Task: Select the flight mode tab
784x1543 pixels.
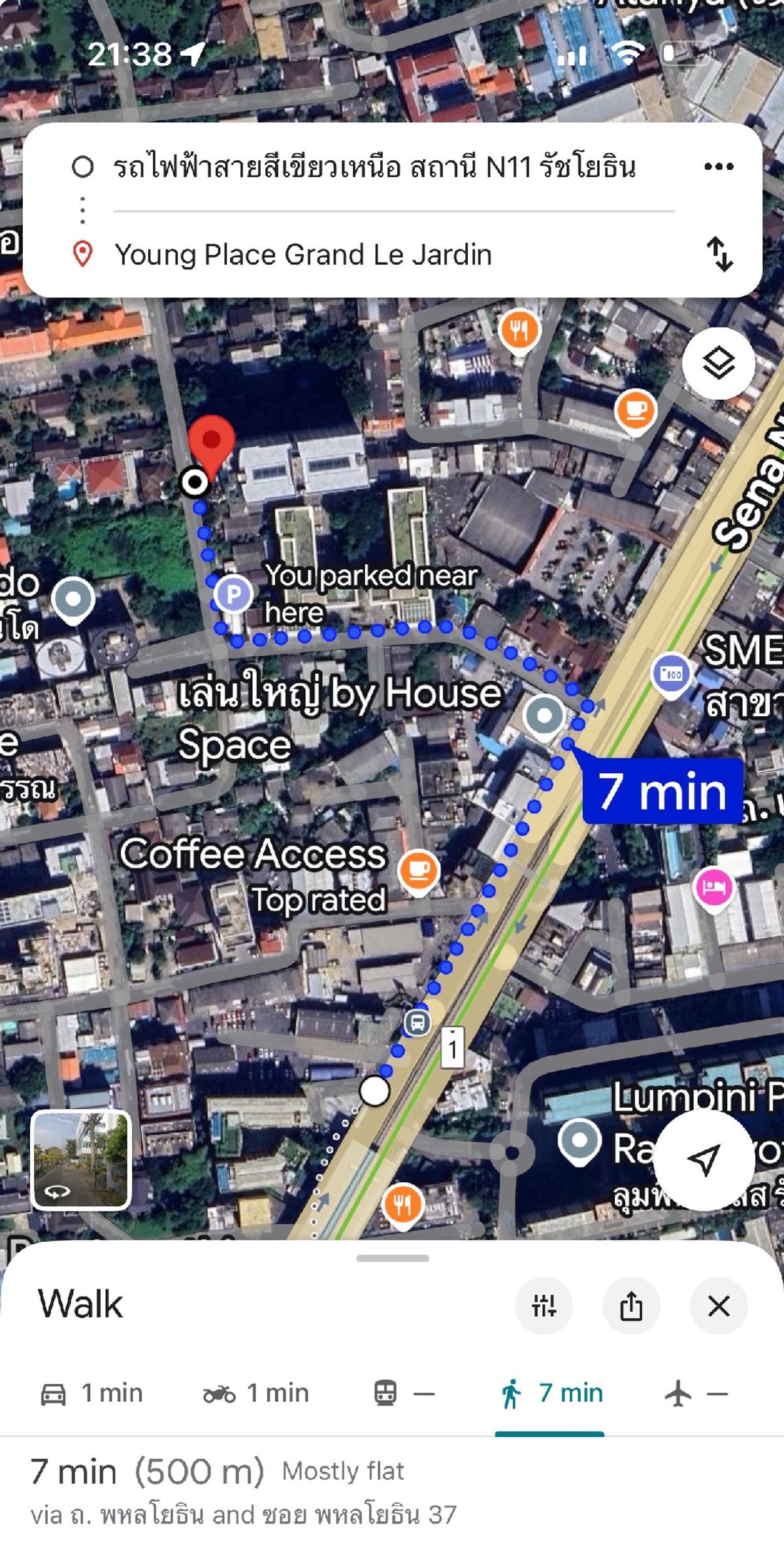Action: 696,1393
